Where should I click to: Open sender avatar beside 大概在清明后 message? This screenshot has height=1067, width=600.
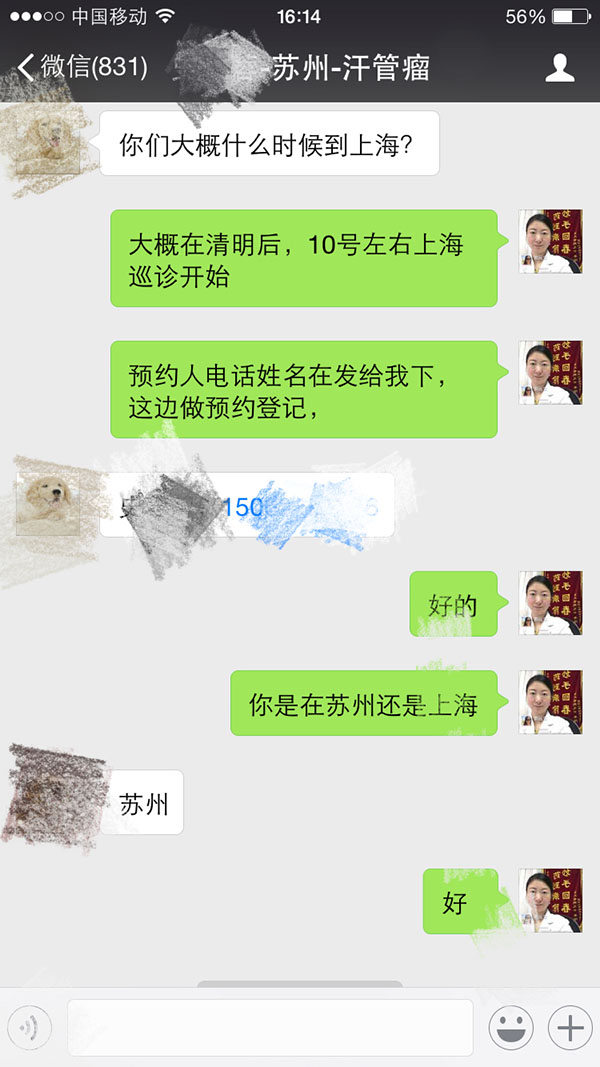[550, 241]
